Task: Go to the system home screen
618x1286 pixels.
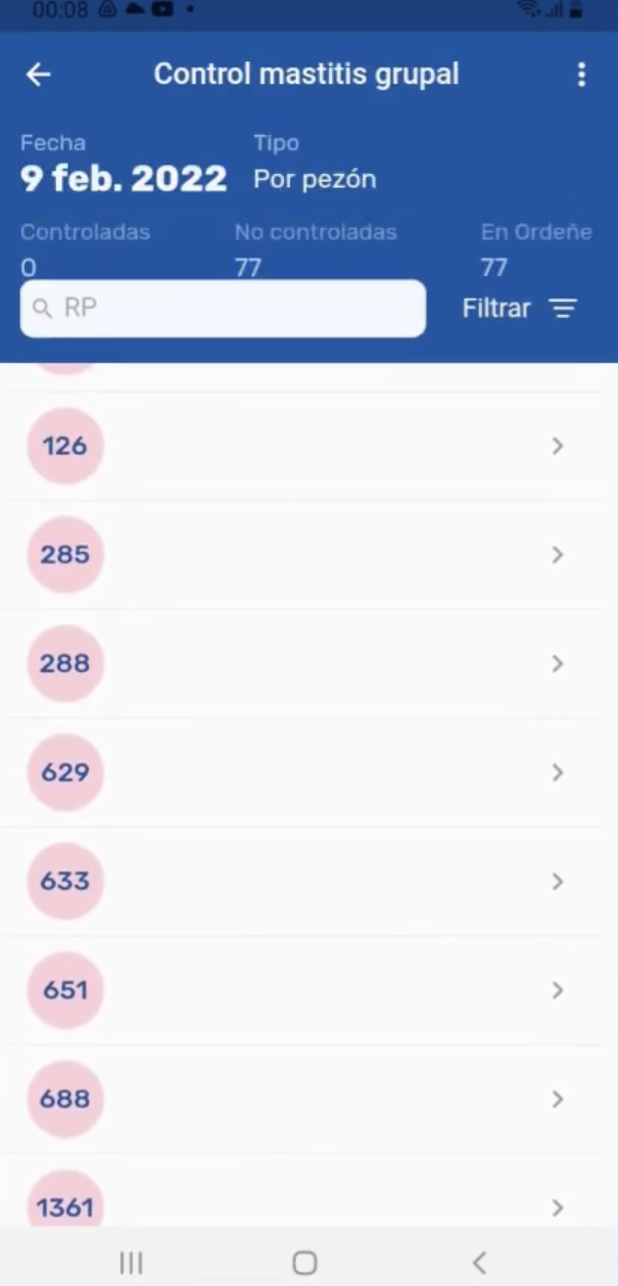Action: click(x=305, y=1263)
